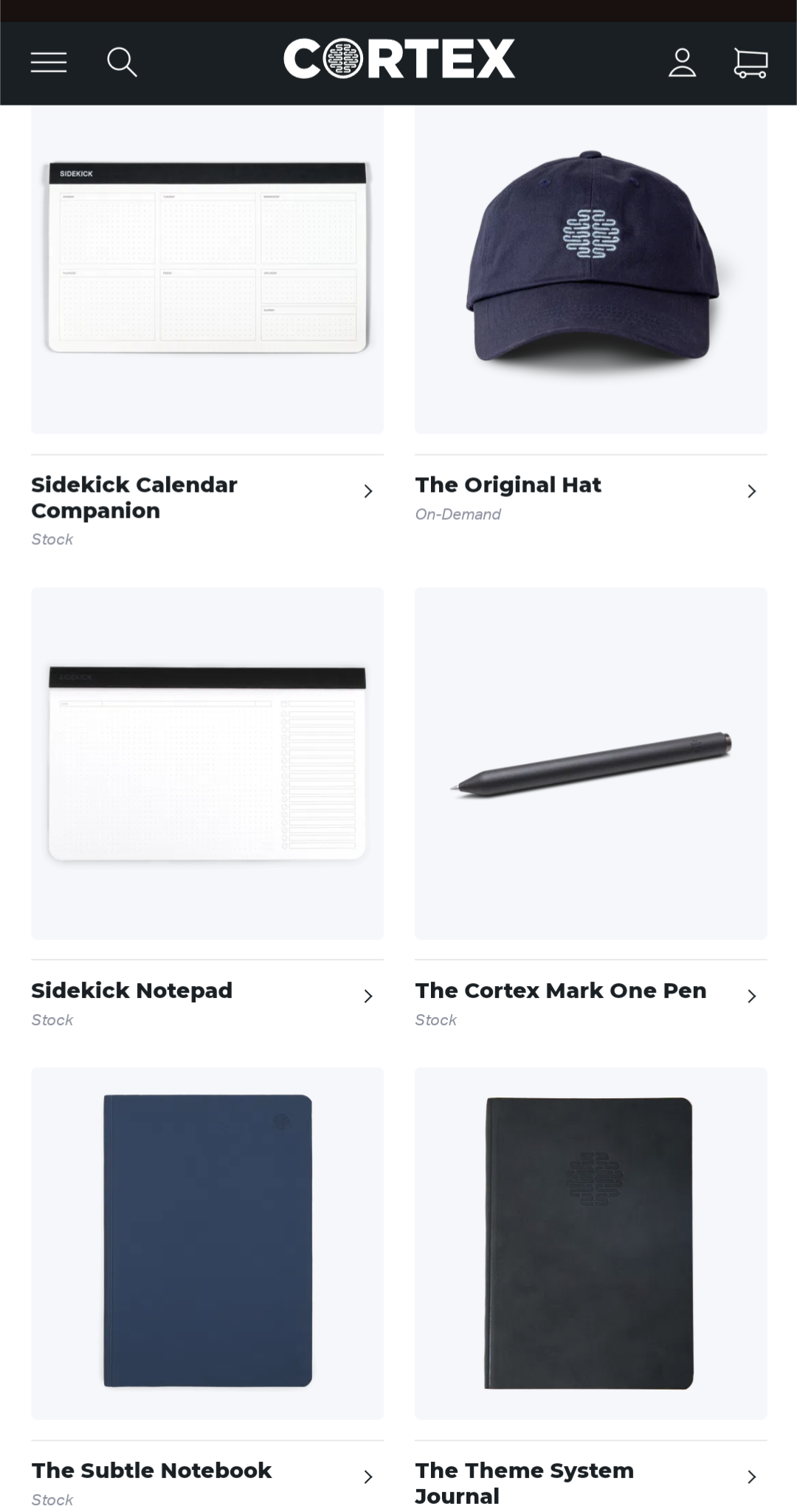Open the Sidekick Notepad product image
This screenshot has width=797, height=1512.
[x=207, y=763]
